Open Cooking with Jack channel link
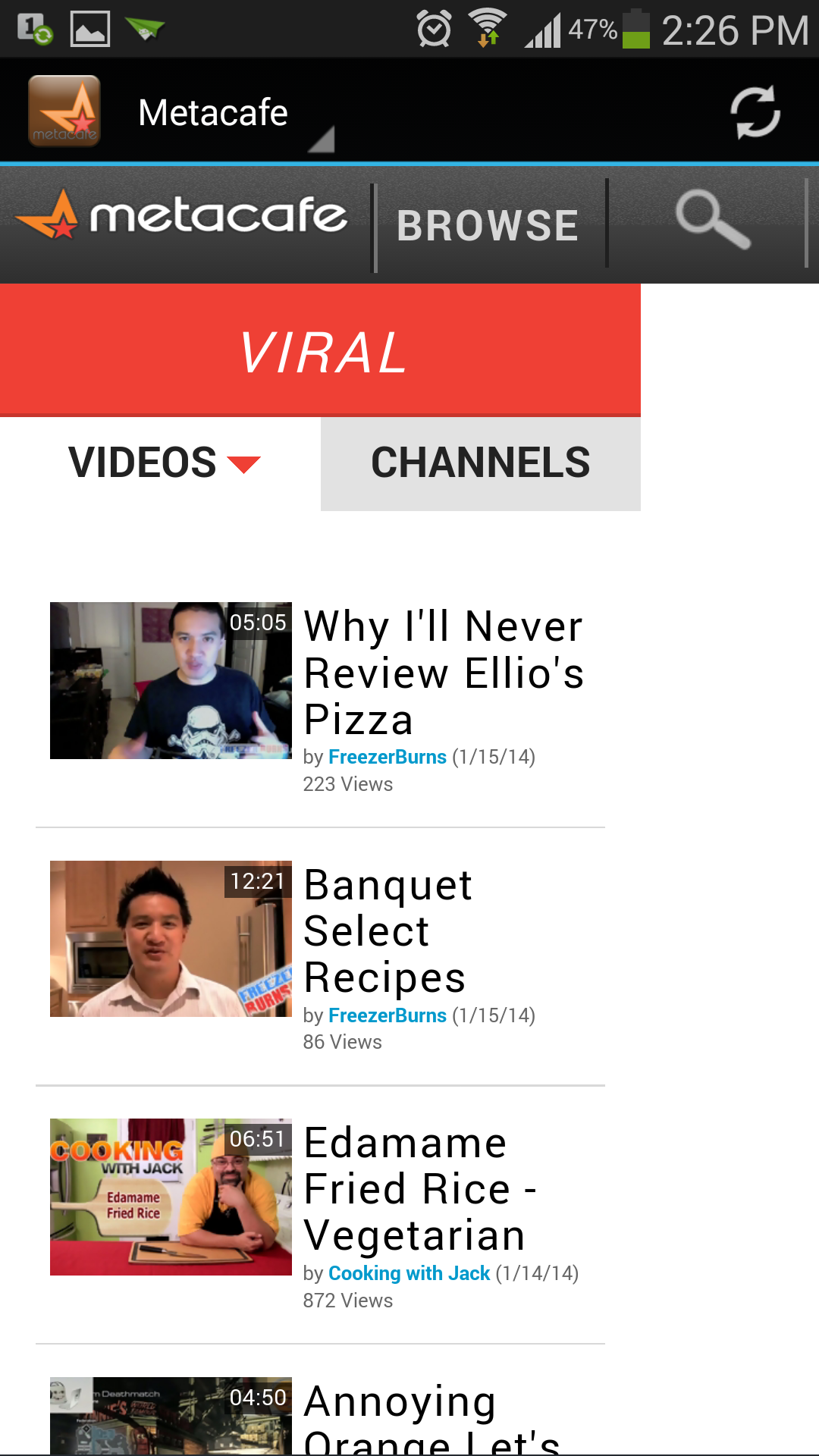 pos(409,1273)
